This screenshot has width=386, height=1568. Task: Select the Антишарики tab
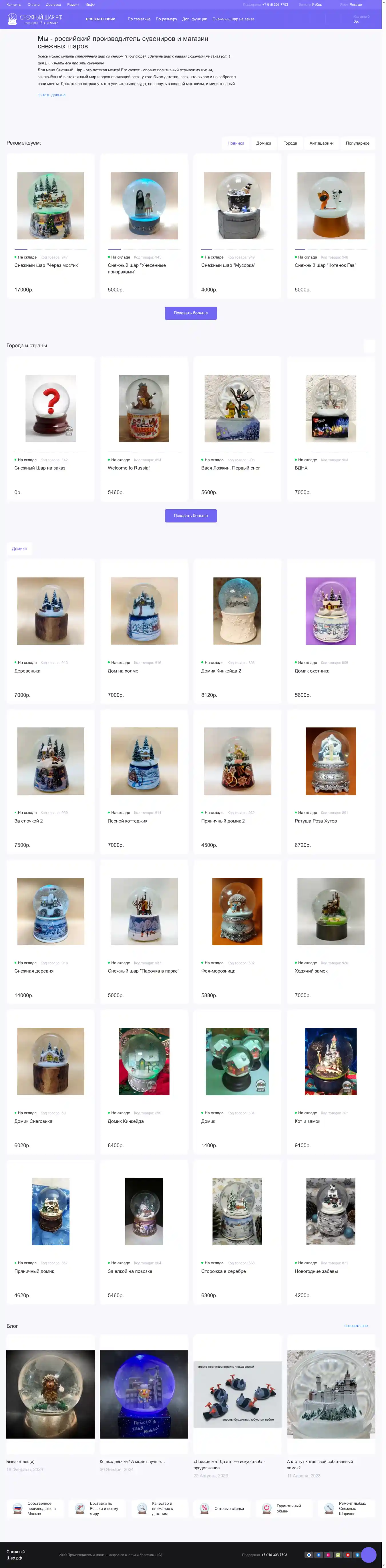(x=321, y=143)
